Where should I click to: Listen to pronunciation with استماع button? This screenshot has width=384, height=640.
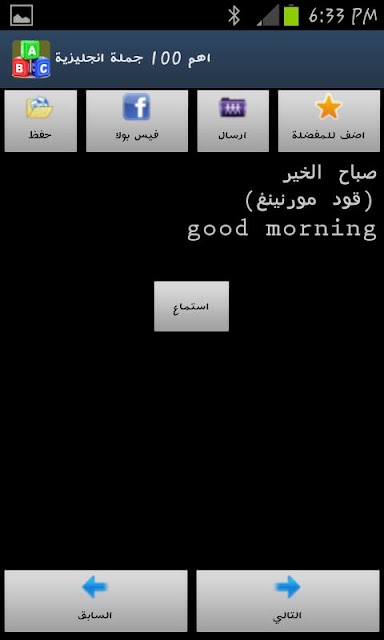[x=191, y=306]
